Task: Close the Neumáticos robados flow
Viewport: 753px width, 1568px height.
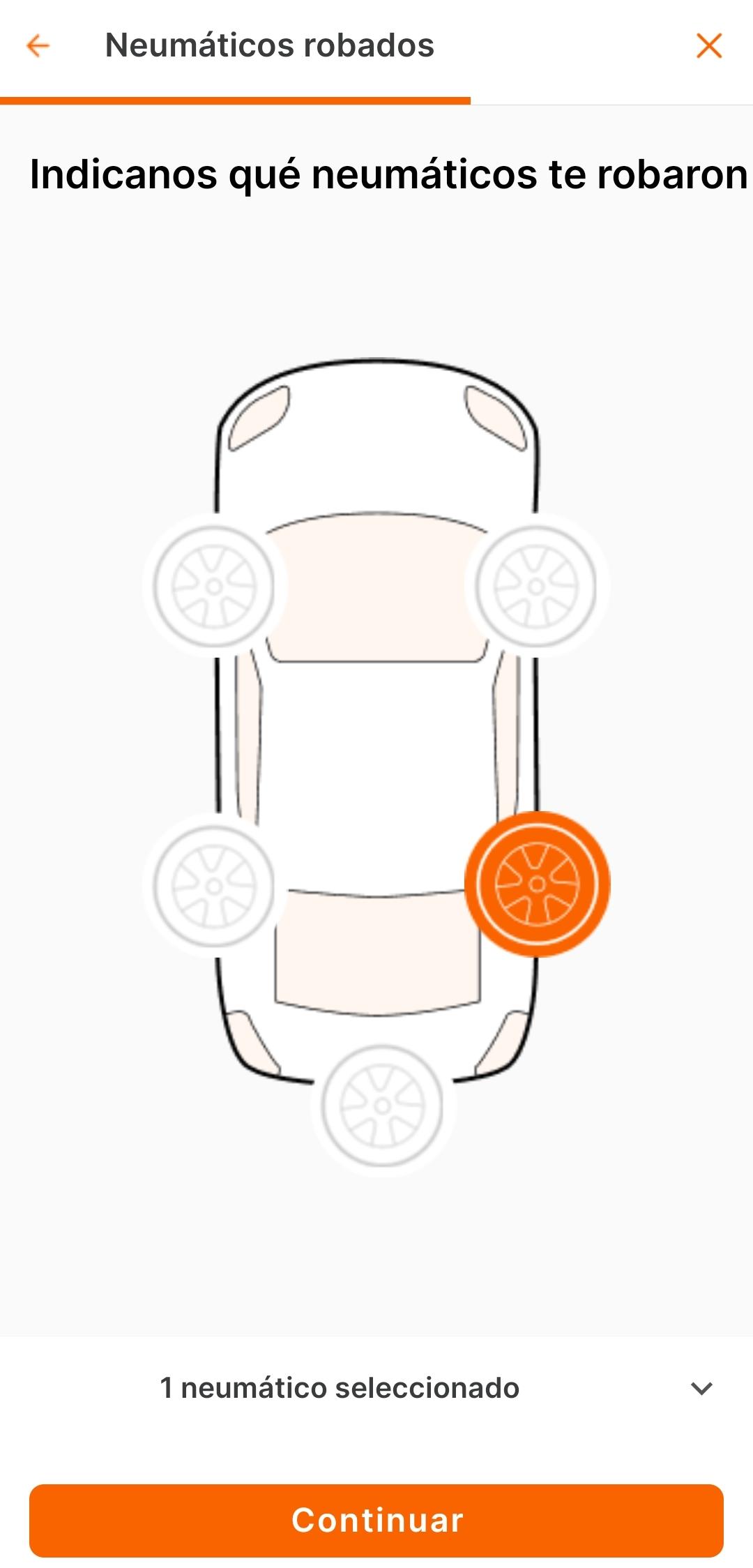Action: coord(709,46)
